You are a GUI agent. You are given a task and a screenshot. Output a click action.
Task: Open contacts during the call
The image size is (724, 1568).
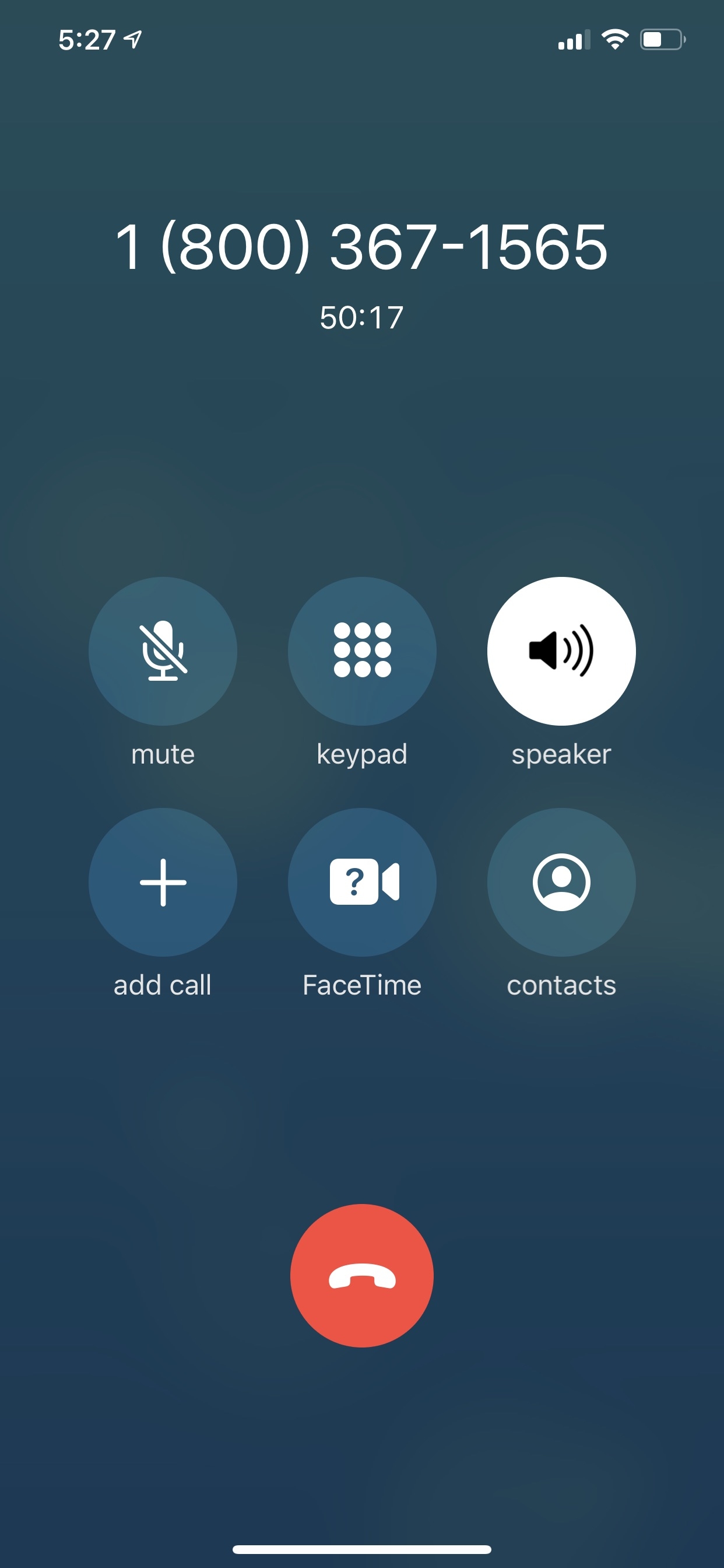pyautogui.click(x=561, y=882)
